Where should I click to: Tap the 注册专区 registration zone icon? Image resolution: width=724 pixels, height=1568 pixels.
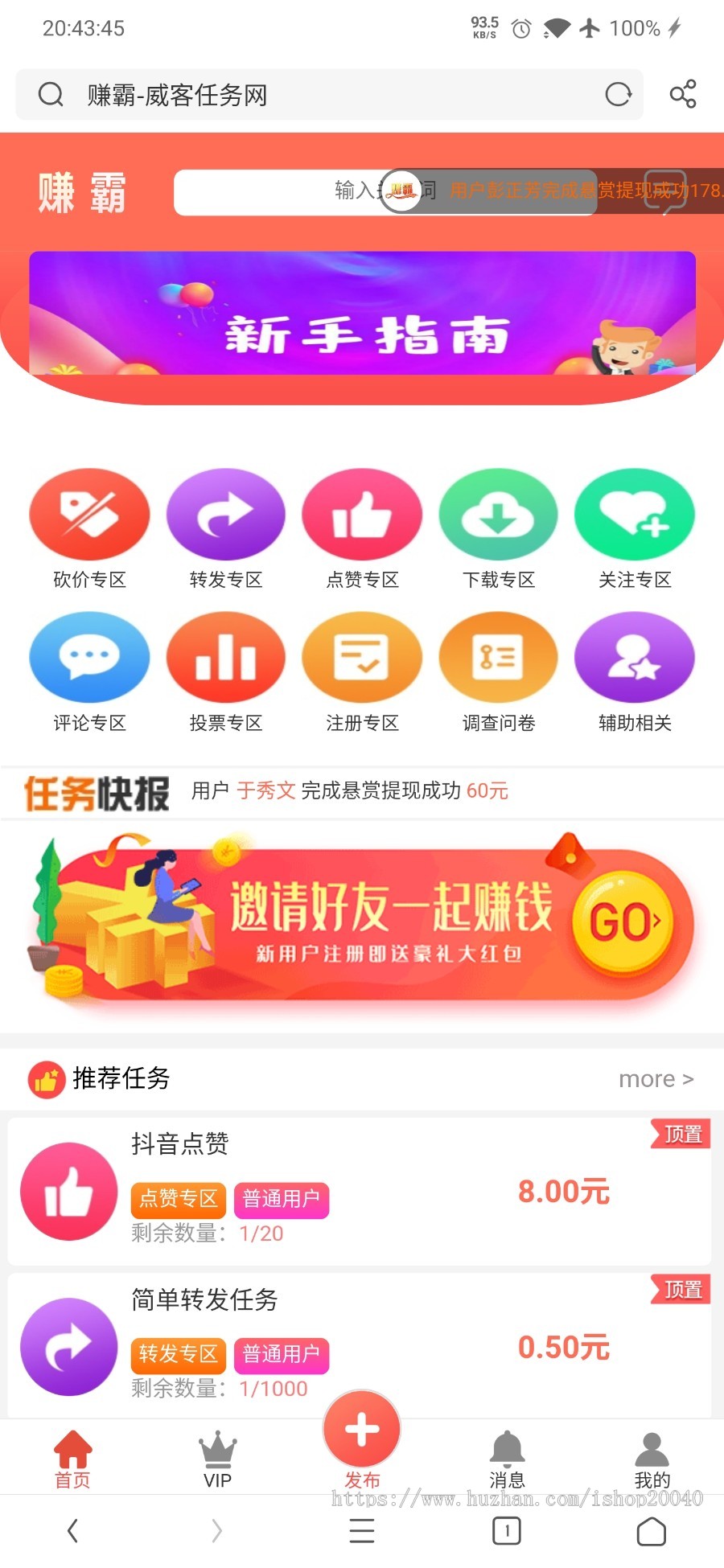tap(362, 657)
